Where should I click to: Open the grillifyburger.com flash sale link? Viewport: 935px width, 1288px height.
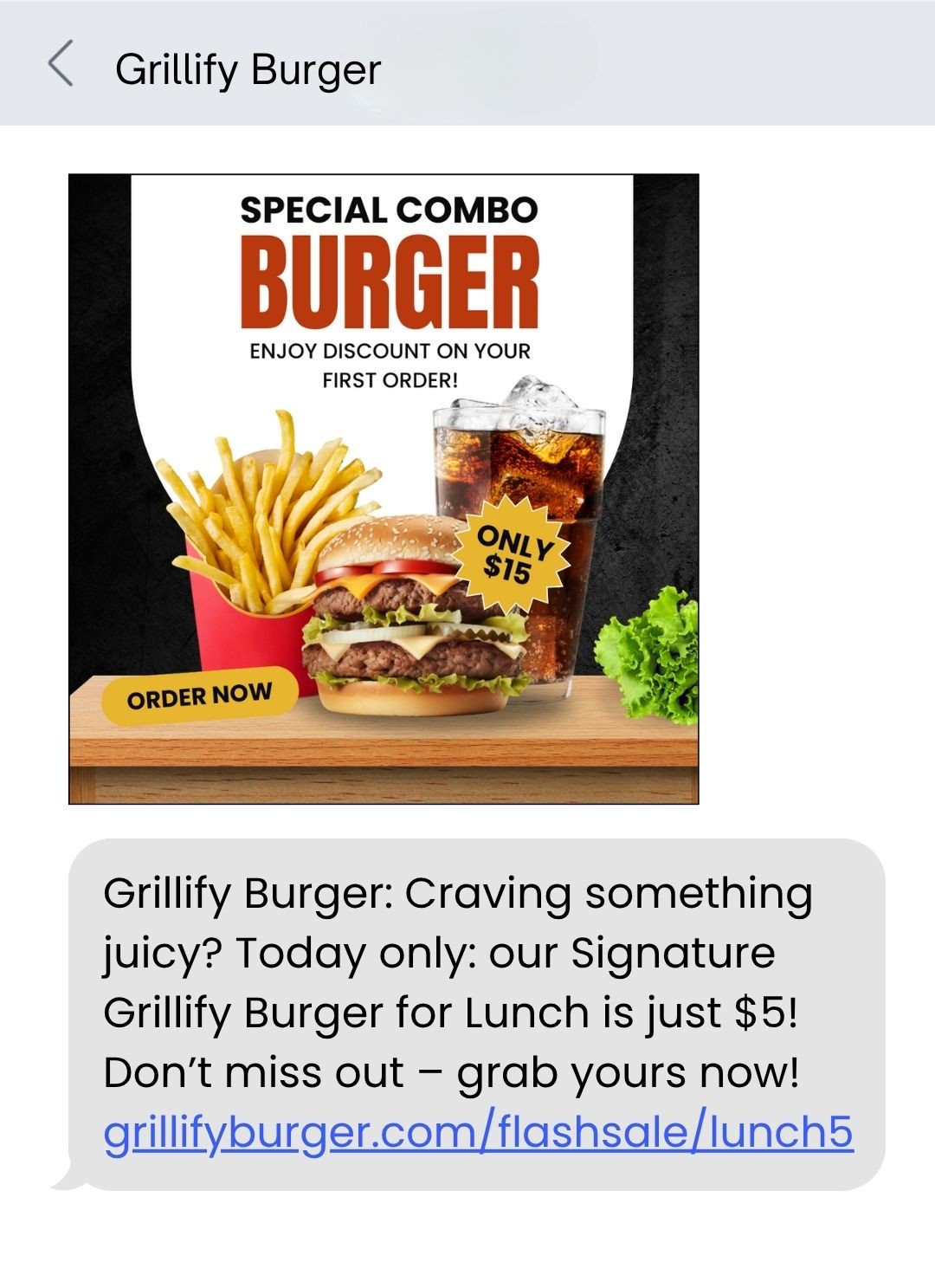(478, 1131)
